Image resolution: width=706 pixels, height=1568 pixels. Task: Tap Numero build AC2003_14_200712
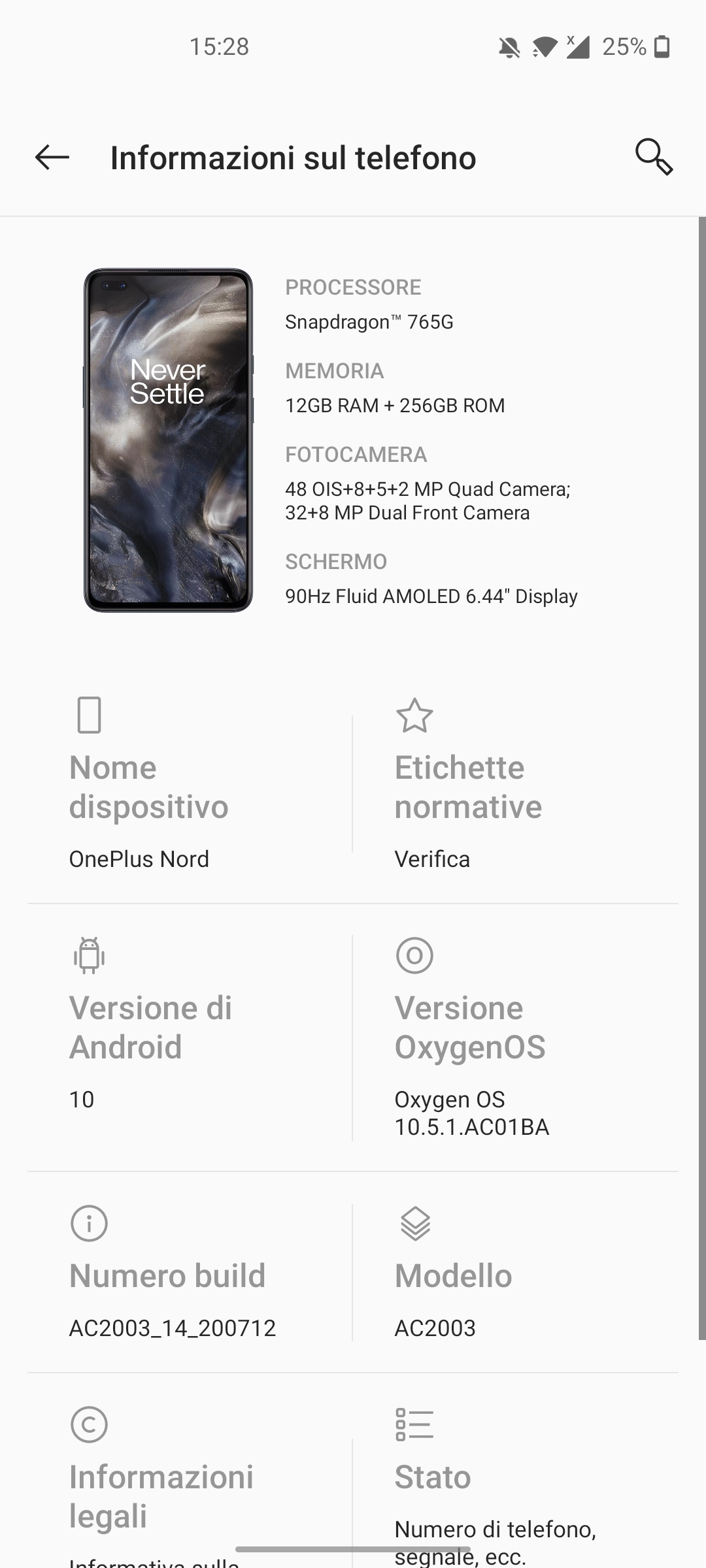tap(190, 1271)
